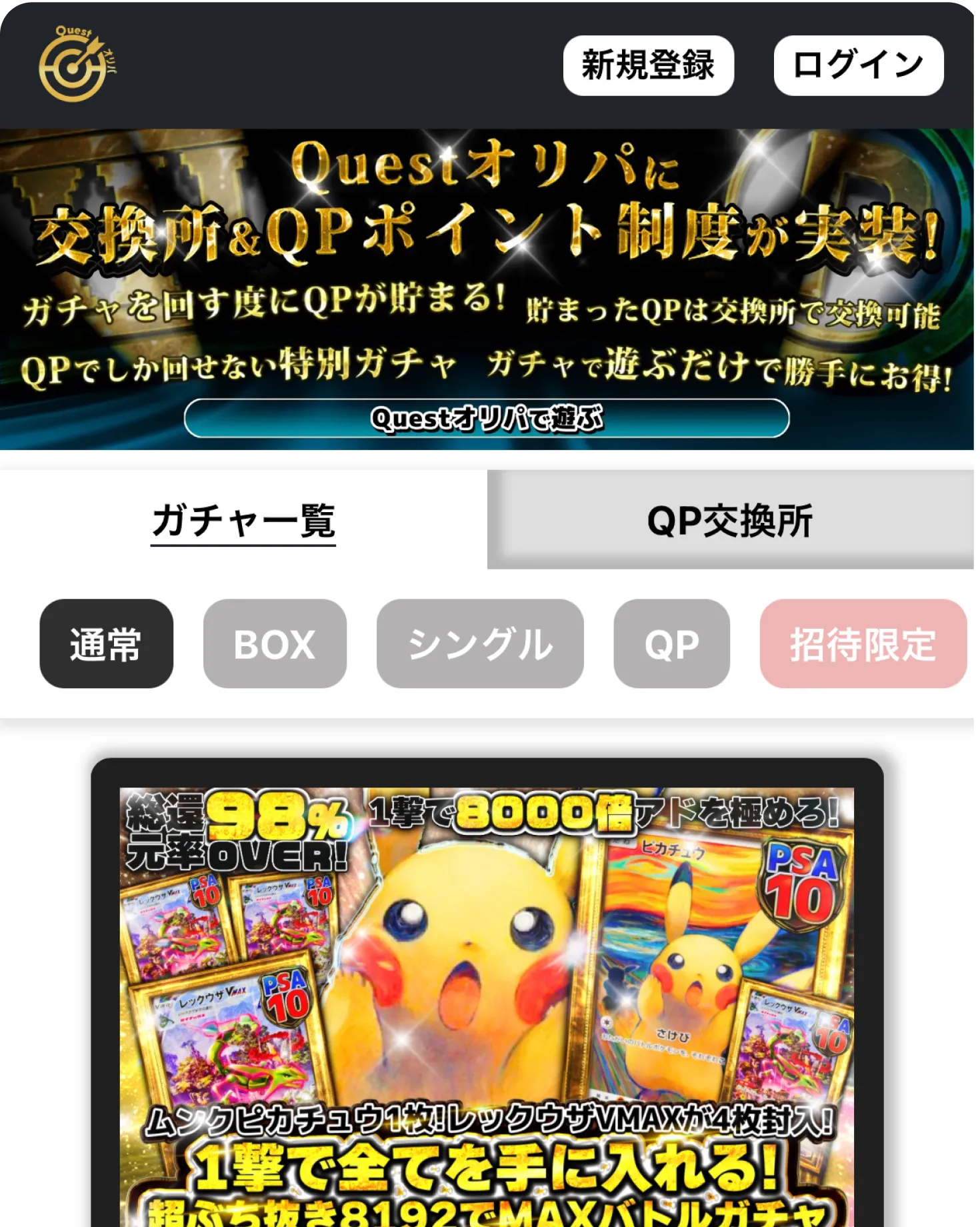980x1227 pixels.
Task: Switch to the ガチャ一覧 tab
Action: tap(243, 520)
